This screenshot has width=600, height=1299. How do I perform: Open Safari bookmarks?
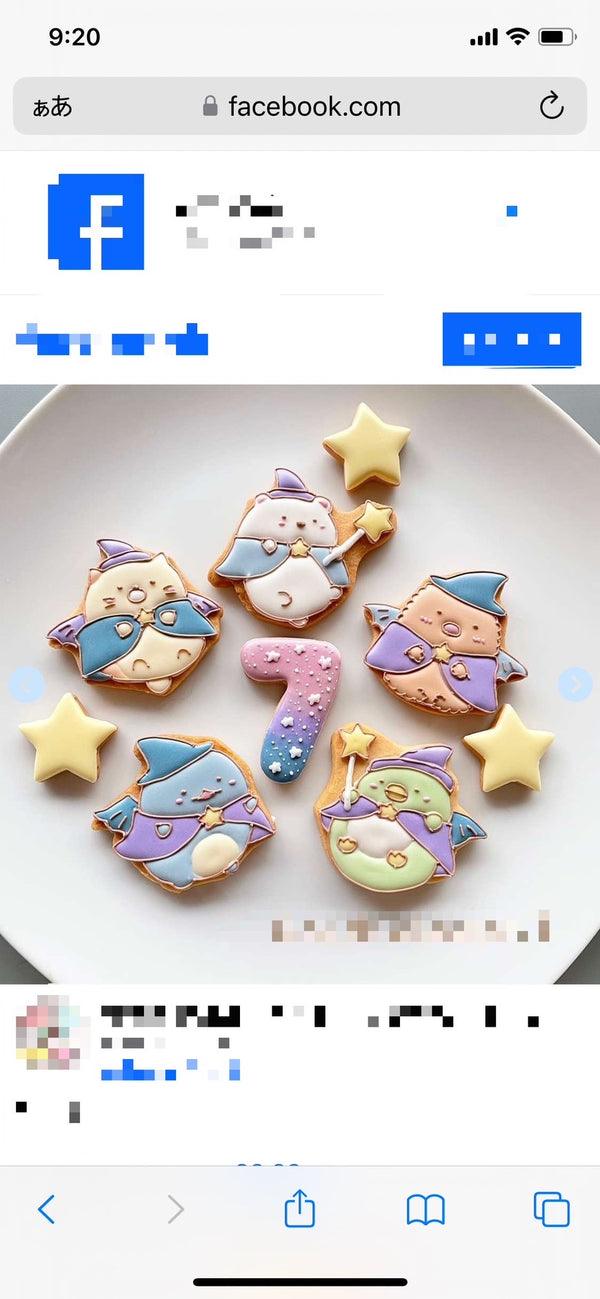coord(426,1210)
